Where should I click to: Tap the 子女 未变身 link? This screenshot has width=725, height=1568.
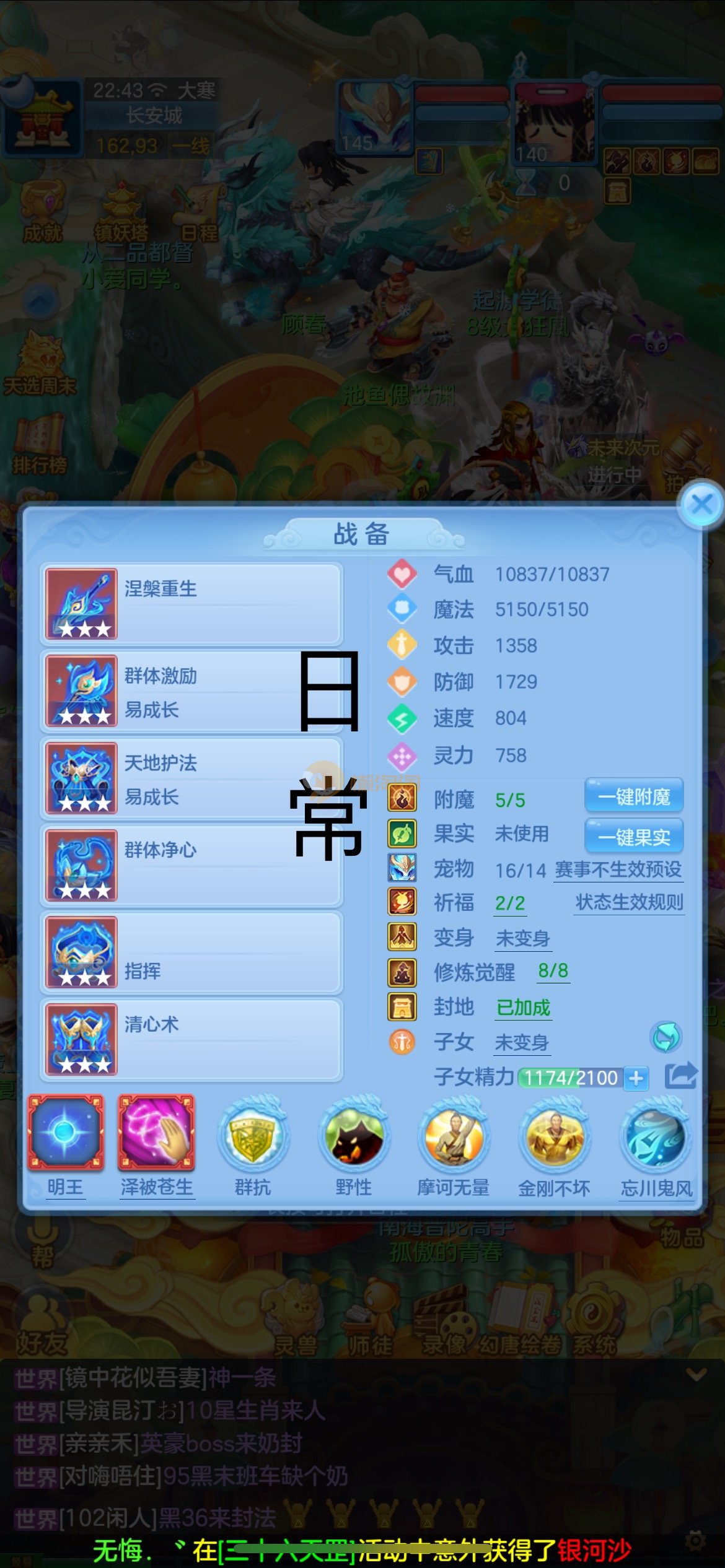pyautogui.click(x=522, y=1042)
